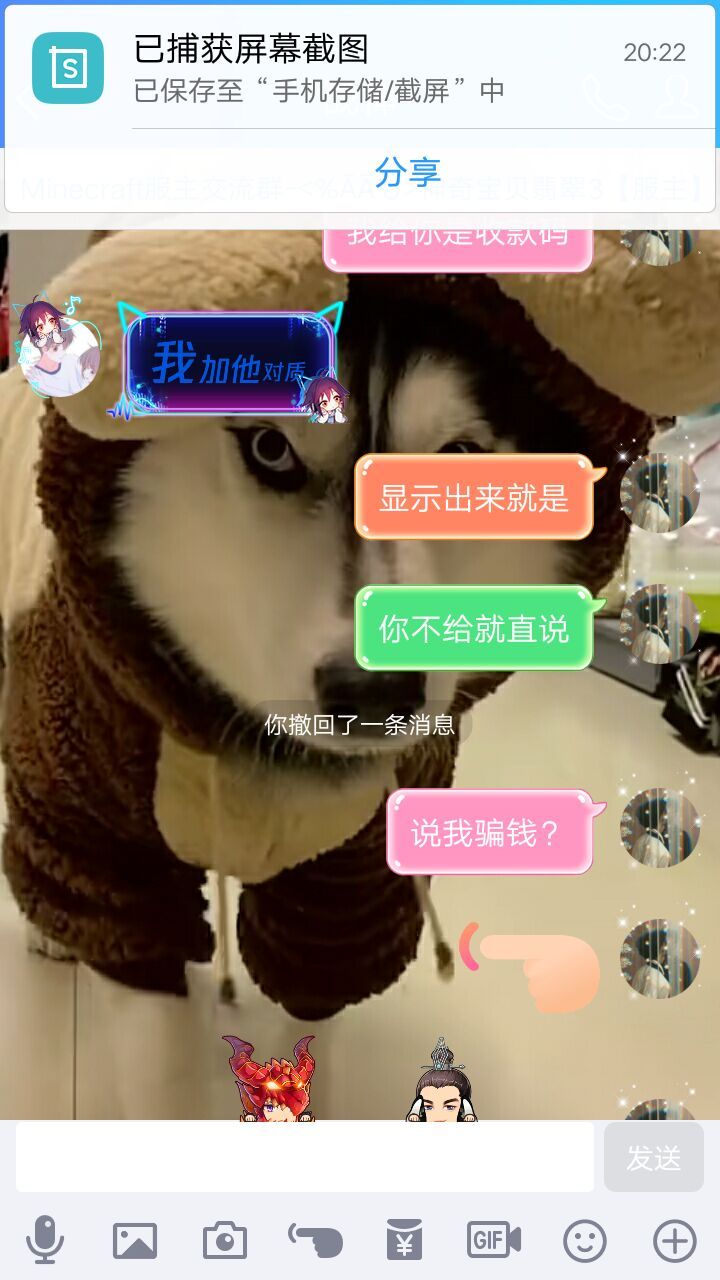Open the GIF video icon
720x1280 pixels.
click(494, 1241)
